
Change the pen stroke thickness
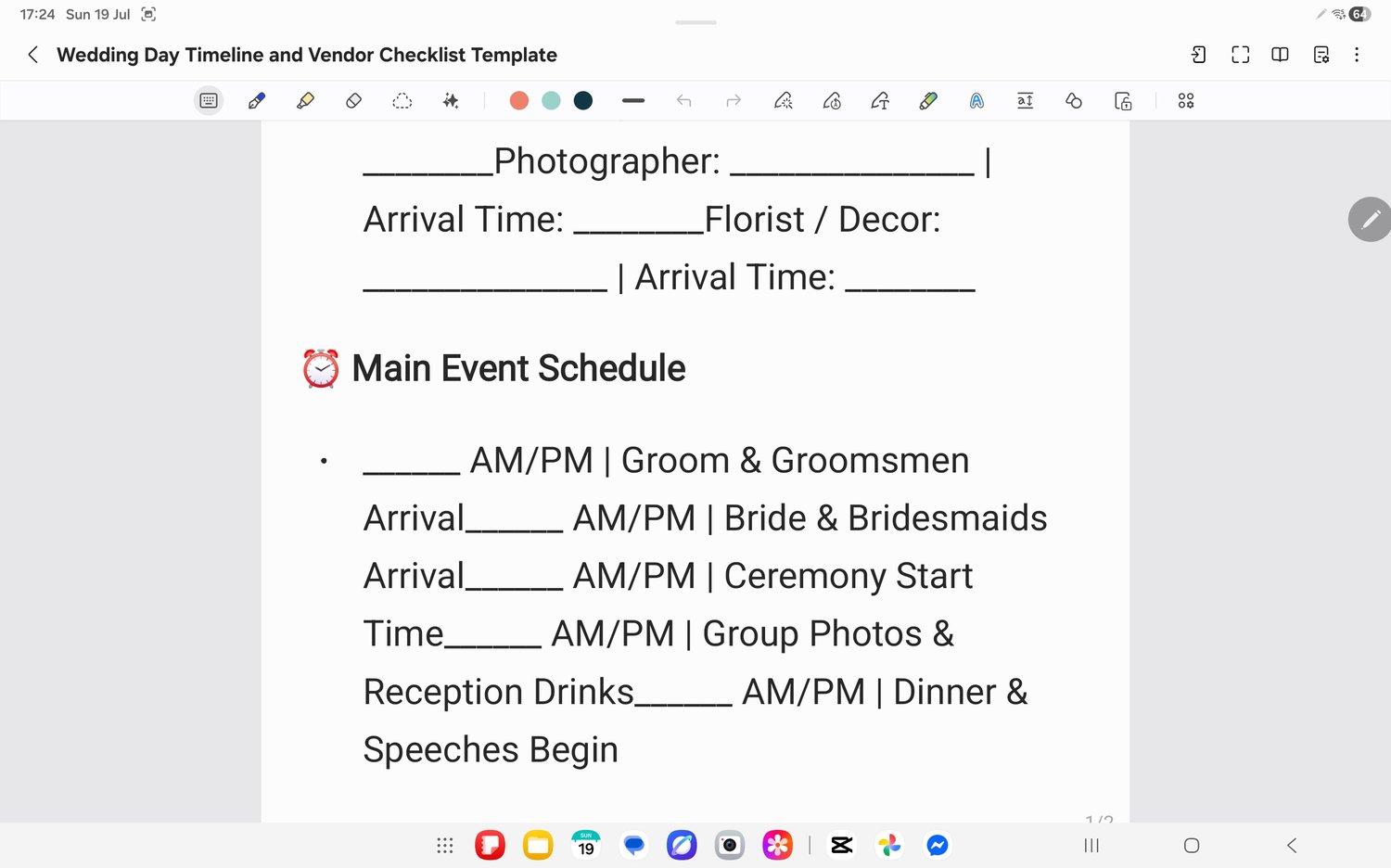(x=633, y=100)
